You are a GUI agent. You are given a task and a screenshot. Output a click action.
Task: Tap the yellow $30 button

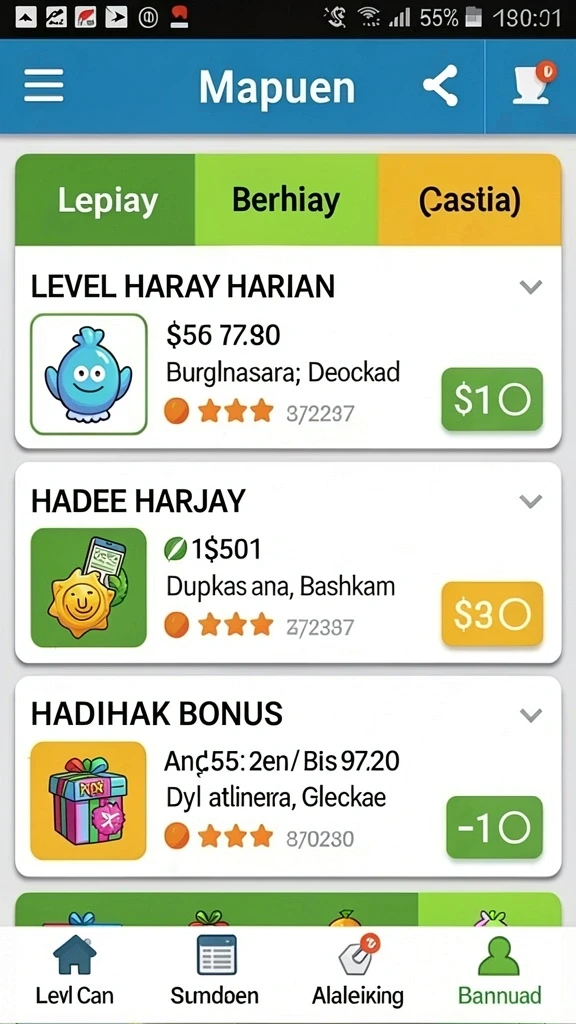(492, 614)
